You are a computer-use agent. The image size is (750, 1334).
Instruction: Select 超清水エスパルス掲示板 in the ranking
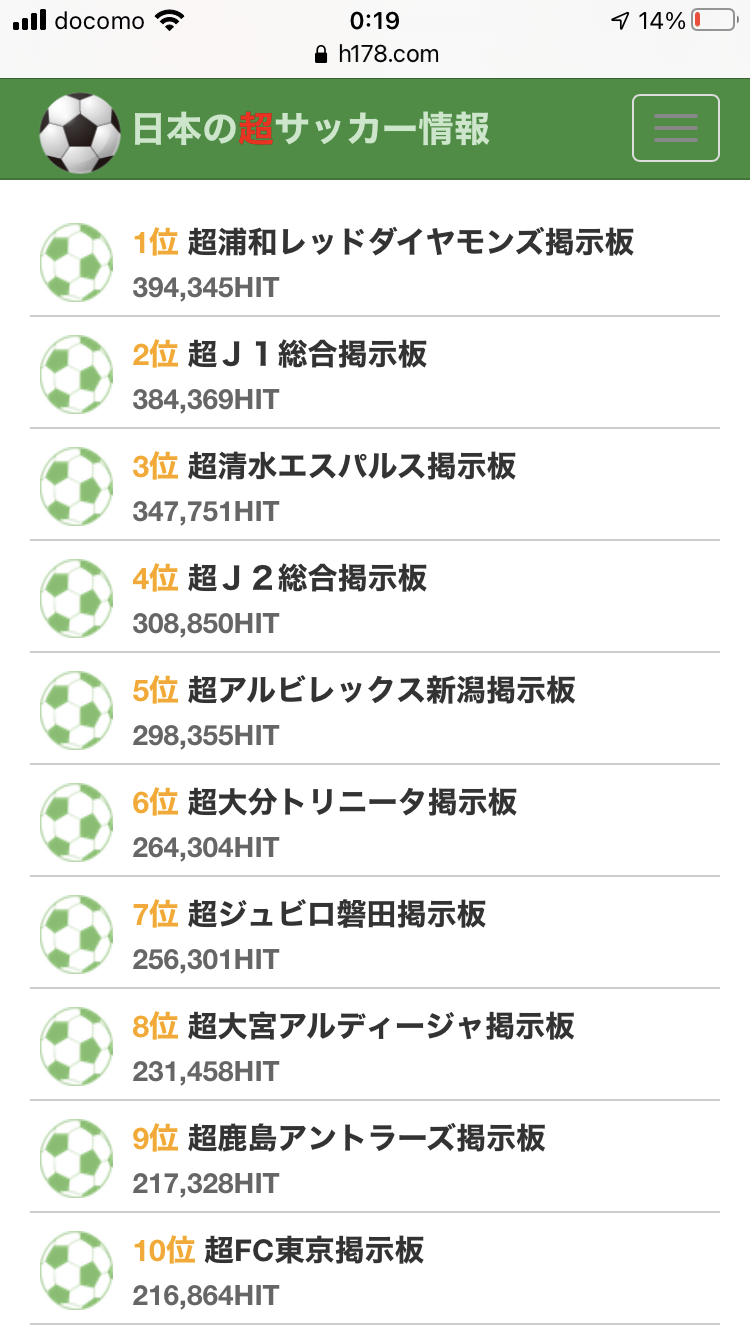(351, 467)
